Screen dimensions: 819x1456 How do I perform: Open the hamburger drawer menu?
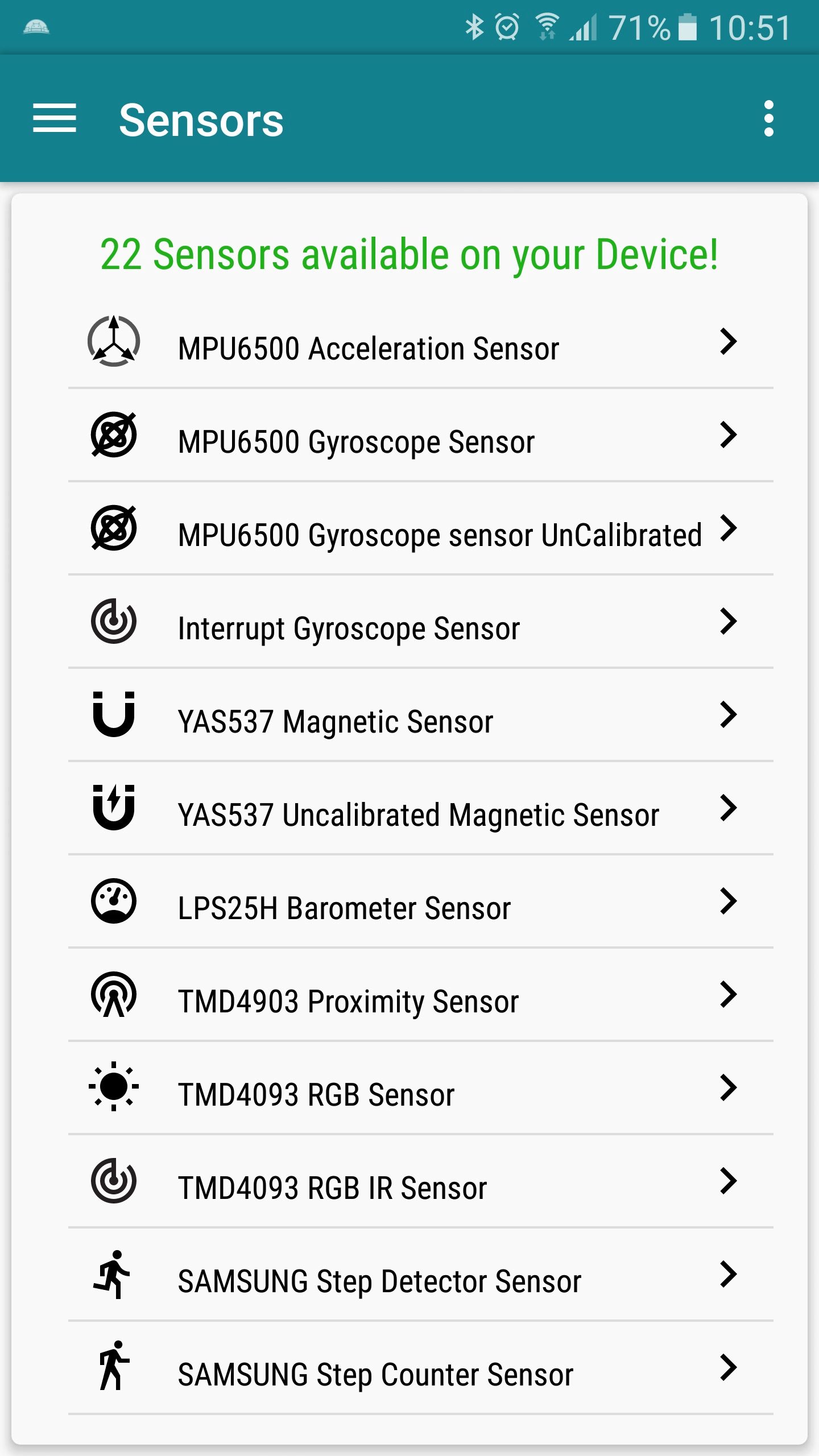pos(55,119)
